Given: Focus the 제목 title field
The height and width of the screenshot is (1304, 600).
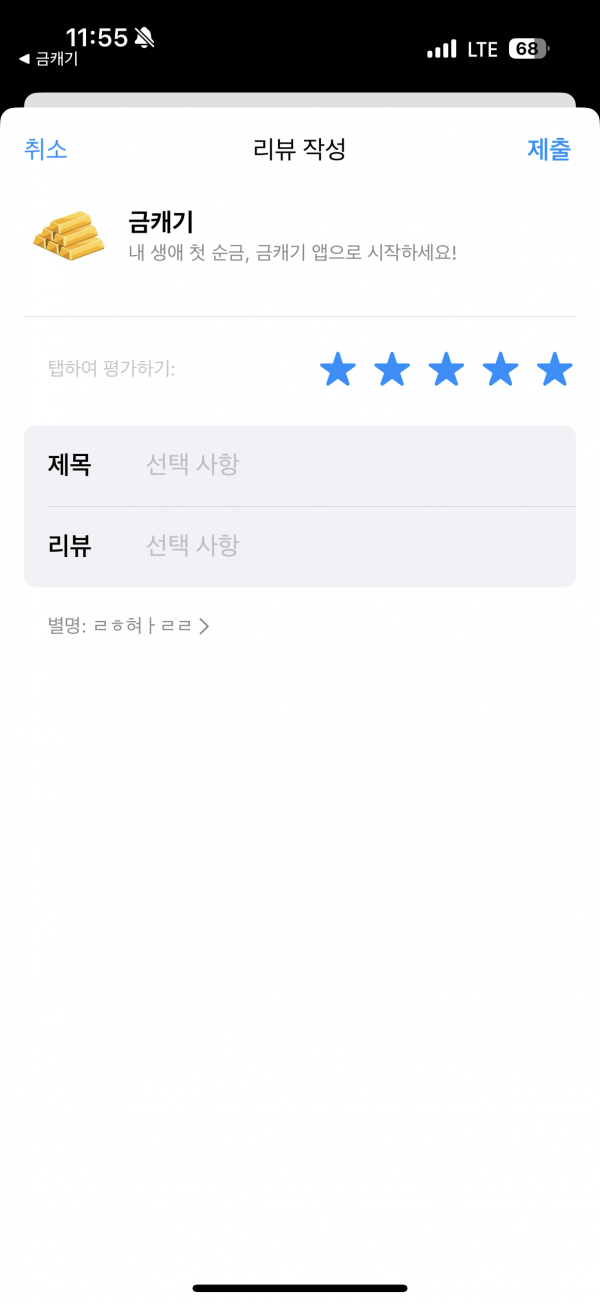Looking at the screenshot, I should pyautogui.click(x=300, y=466).
